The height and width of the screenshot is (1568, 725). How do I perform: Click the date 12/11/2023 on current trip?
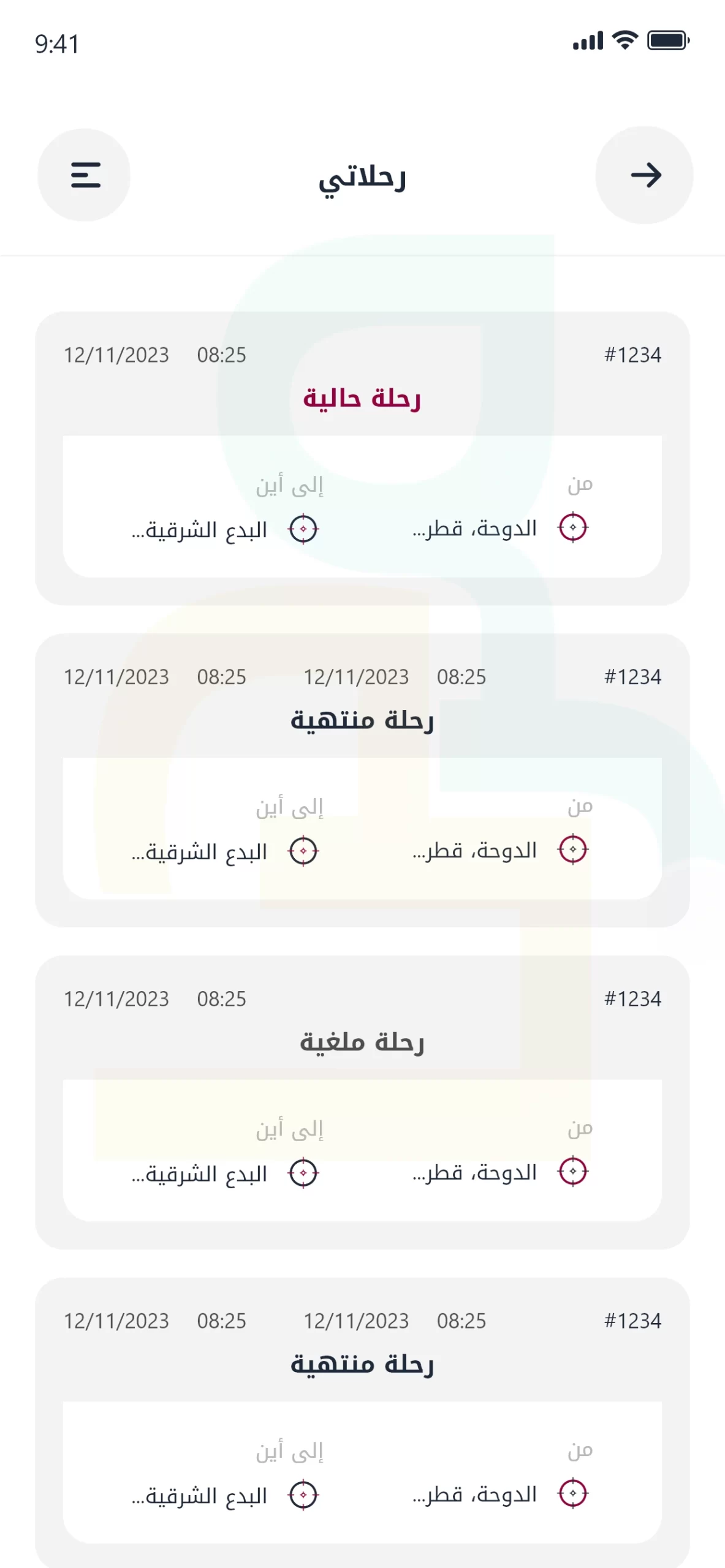116,355
